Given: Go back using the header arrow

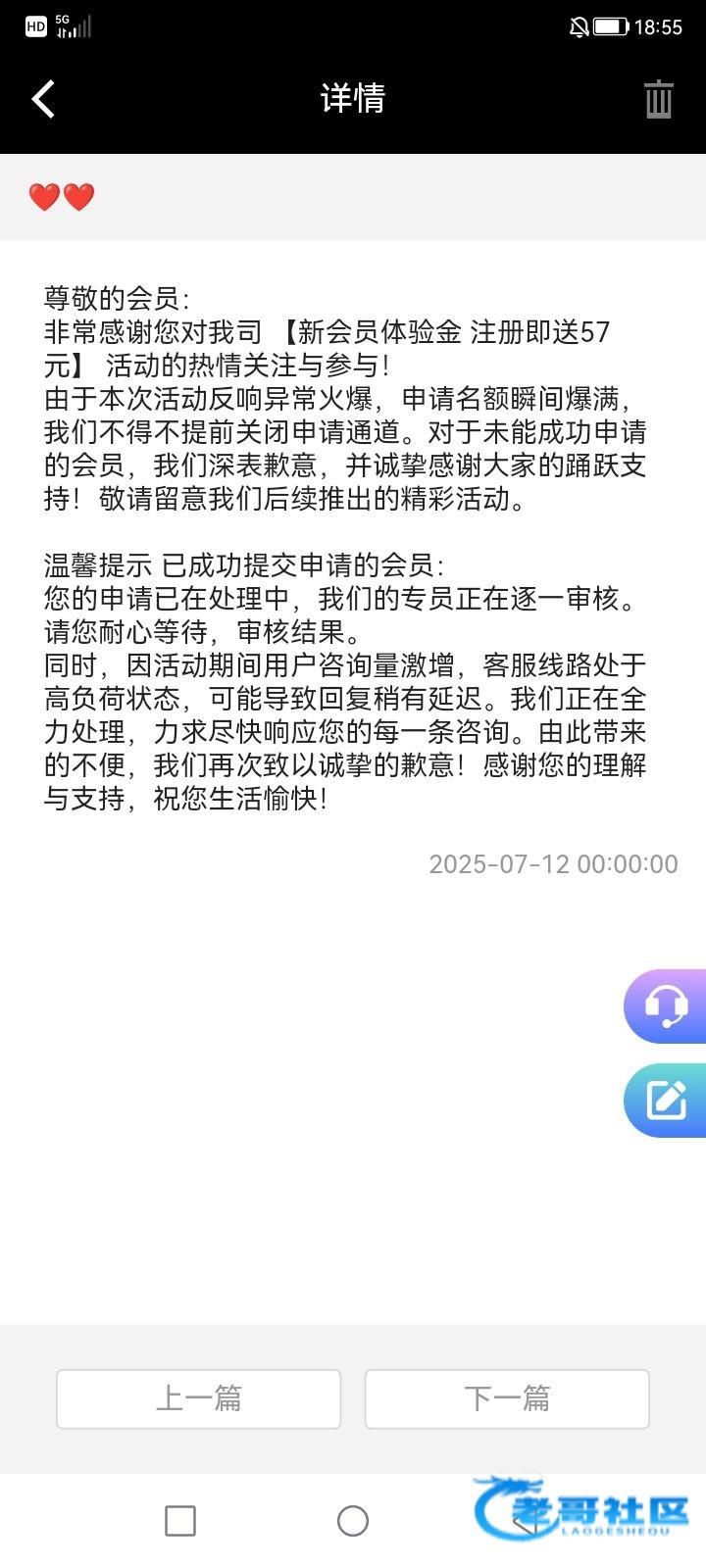Looking at the screenshot, I should click(x=43, y=99).
